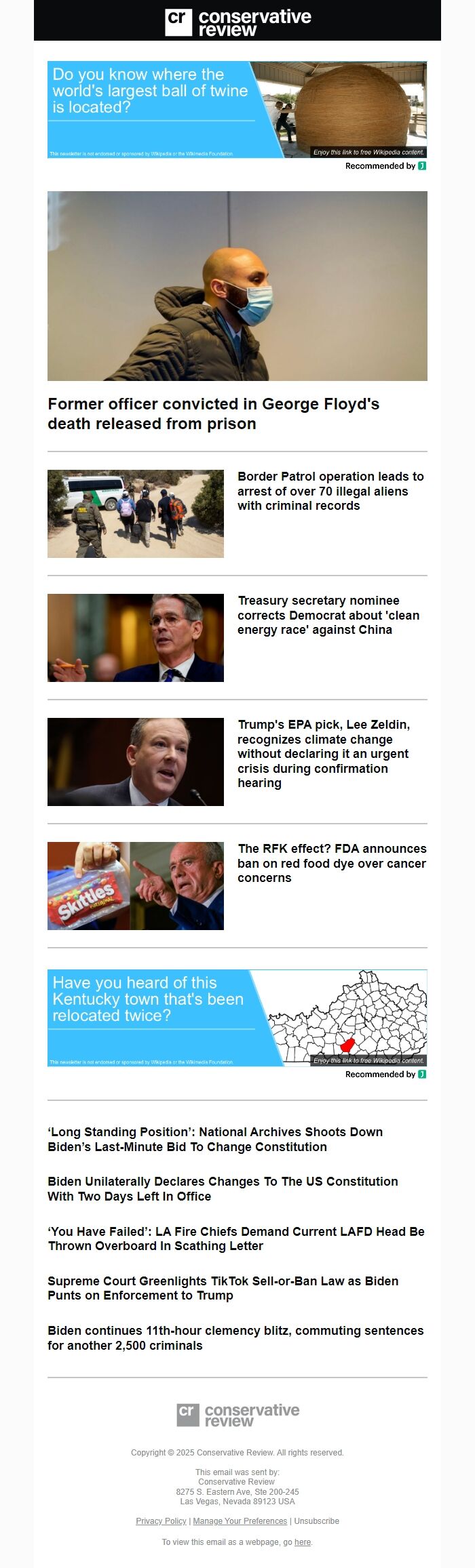Open the largest ball of twine banner
Viewport: 475px width, 1568px height.
(237, 110)
